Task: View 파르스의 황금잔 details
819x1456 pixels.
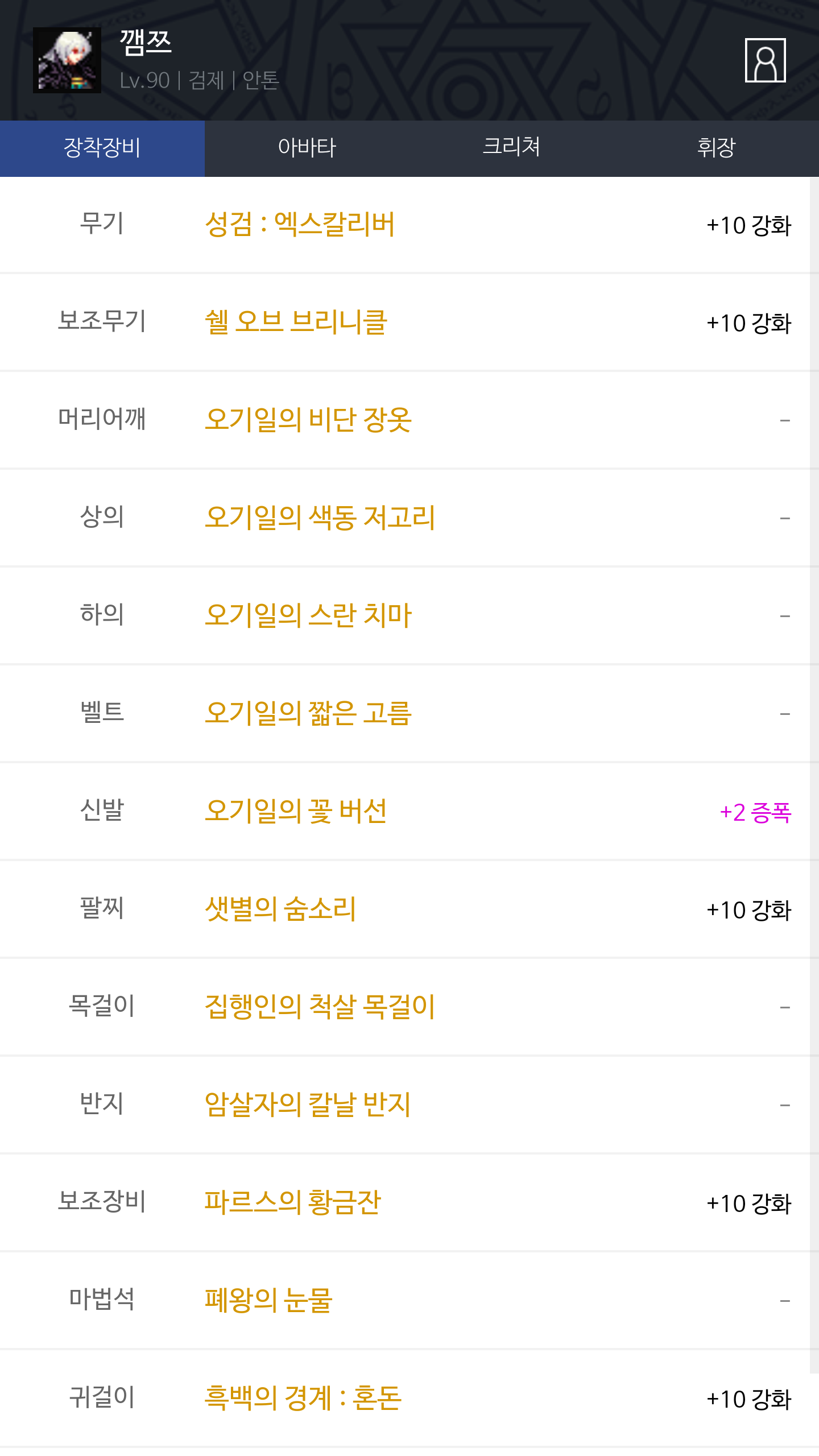Action: [x=293, y=1202]
